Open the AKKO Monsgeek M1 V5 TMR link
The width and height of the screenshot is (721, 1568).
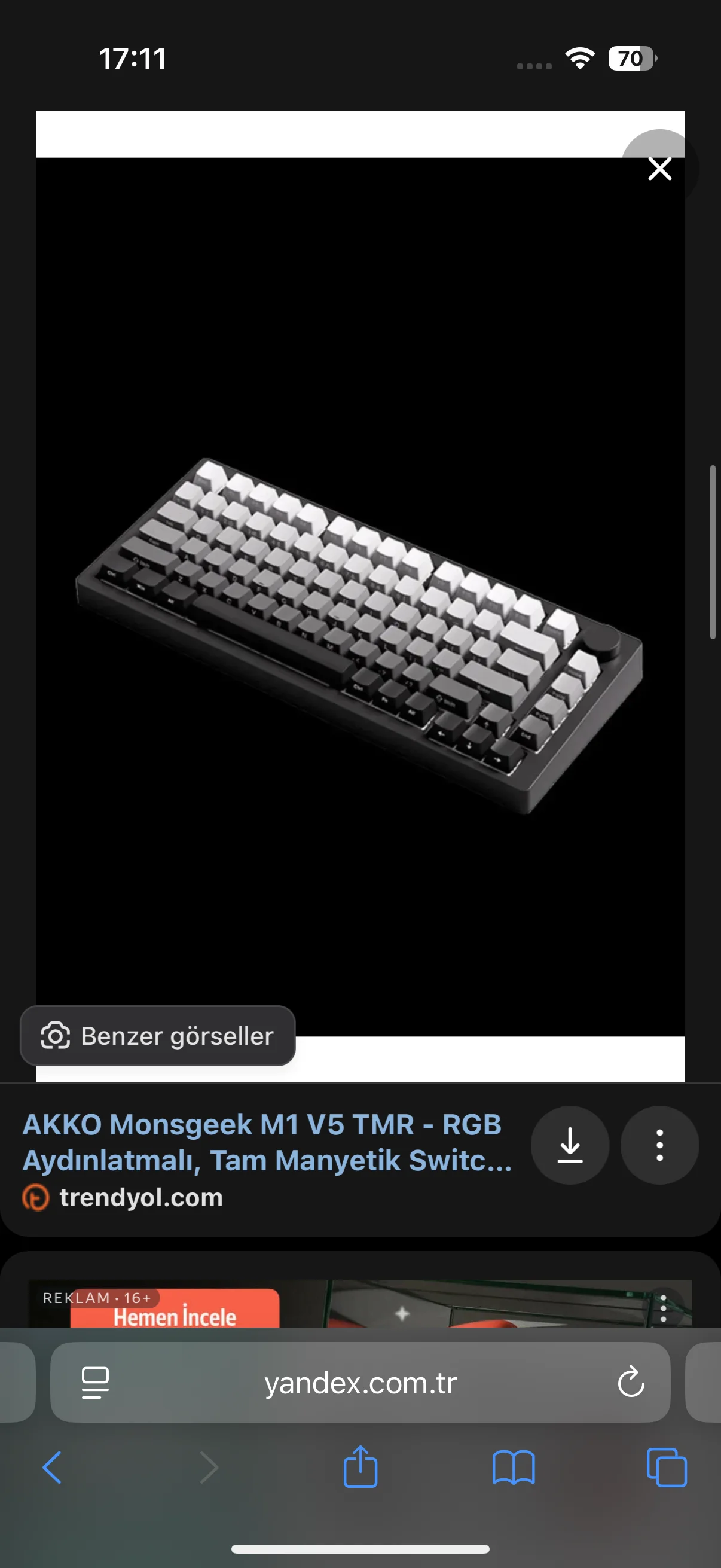pyautogui.click(x=267, y=1142)
